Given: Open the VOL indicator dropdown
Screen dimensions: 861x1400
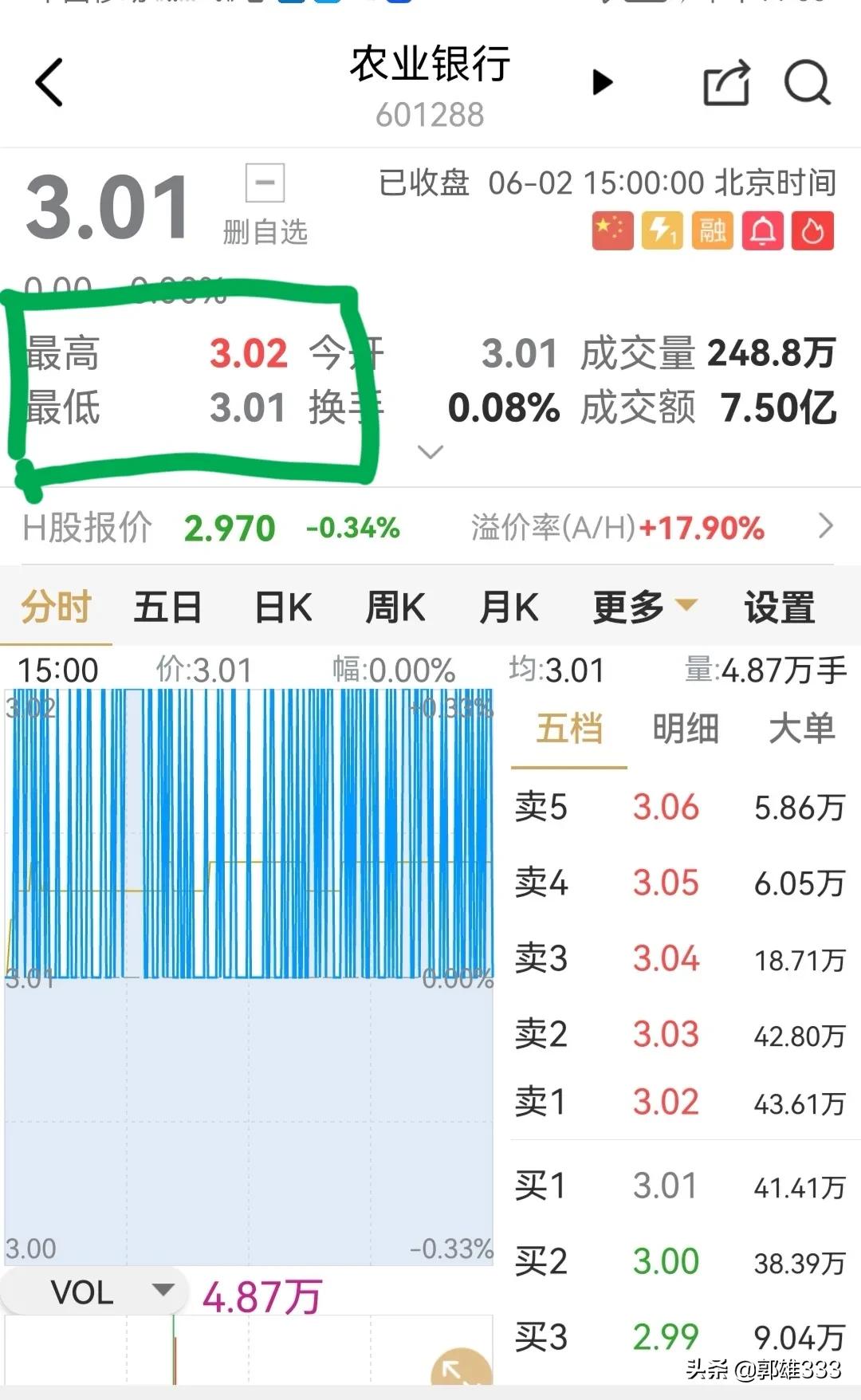Looking at the screenshot, I should [94, 1292].
